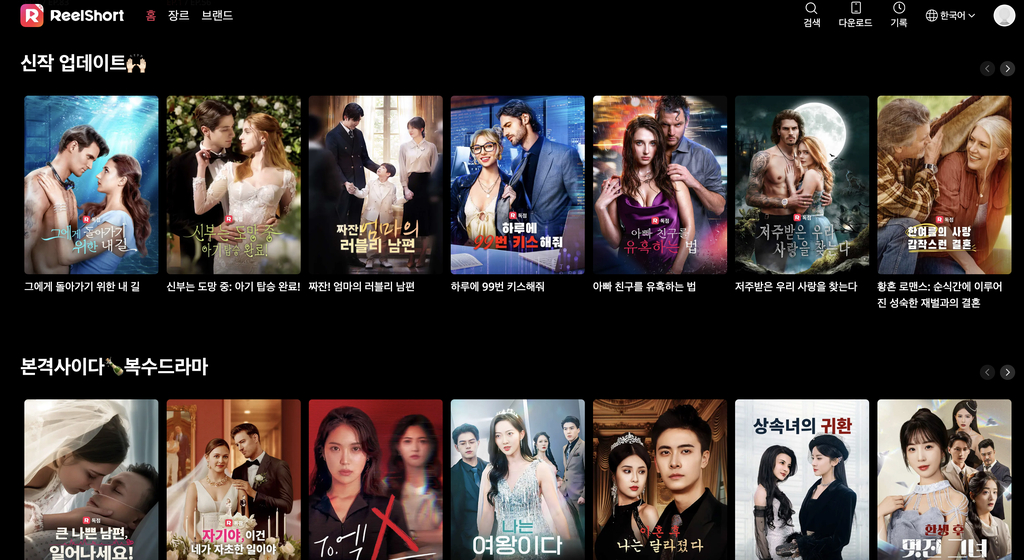Open the profile avatar
This screenshot has height=560, width=1024.
point(1004,15)
